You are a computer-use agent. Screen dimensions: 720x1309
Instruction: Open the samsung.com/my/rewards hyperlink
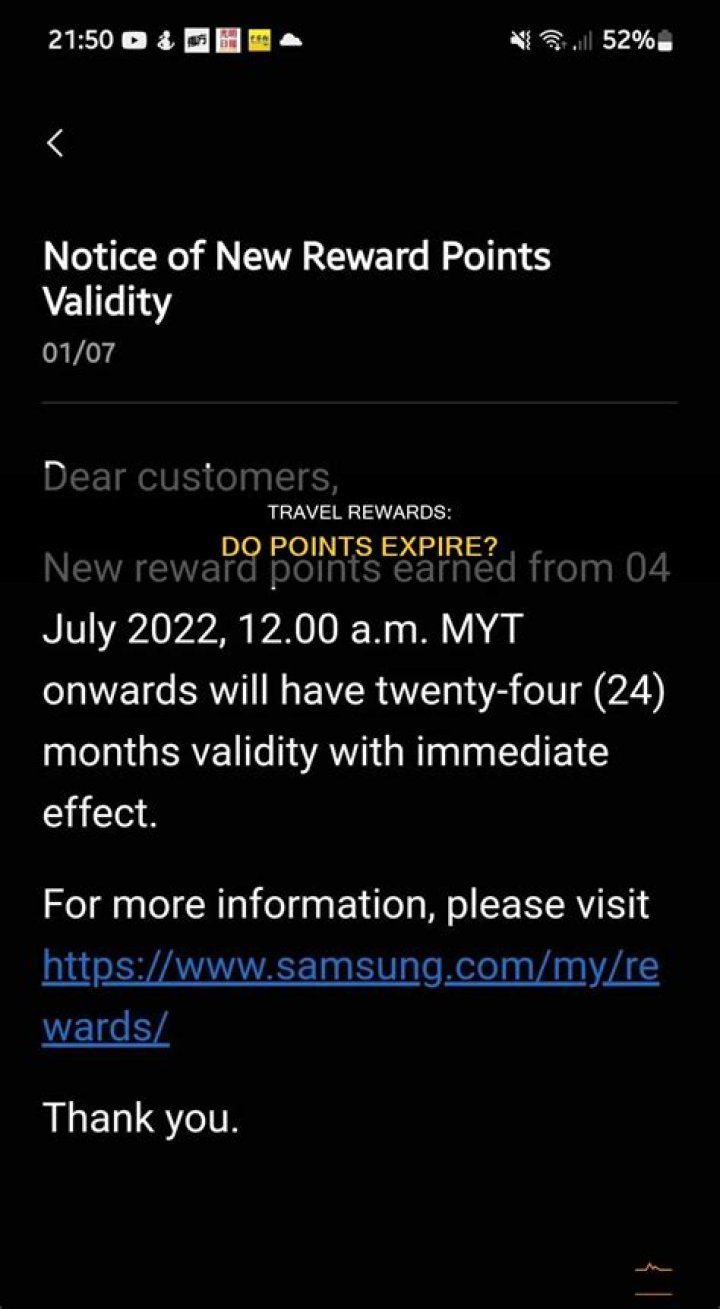pyautogui.click(x=349, y=965)
